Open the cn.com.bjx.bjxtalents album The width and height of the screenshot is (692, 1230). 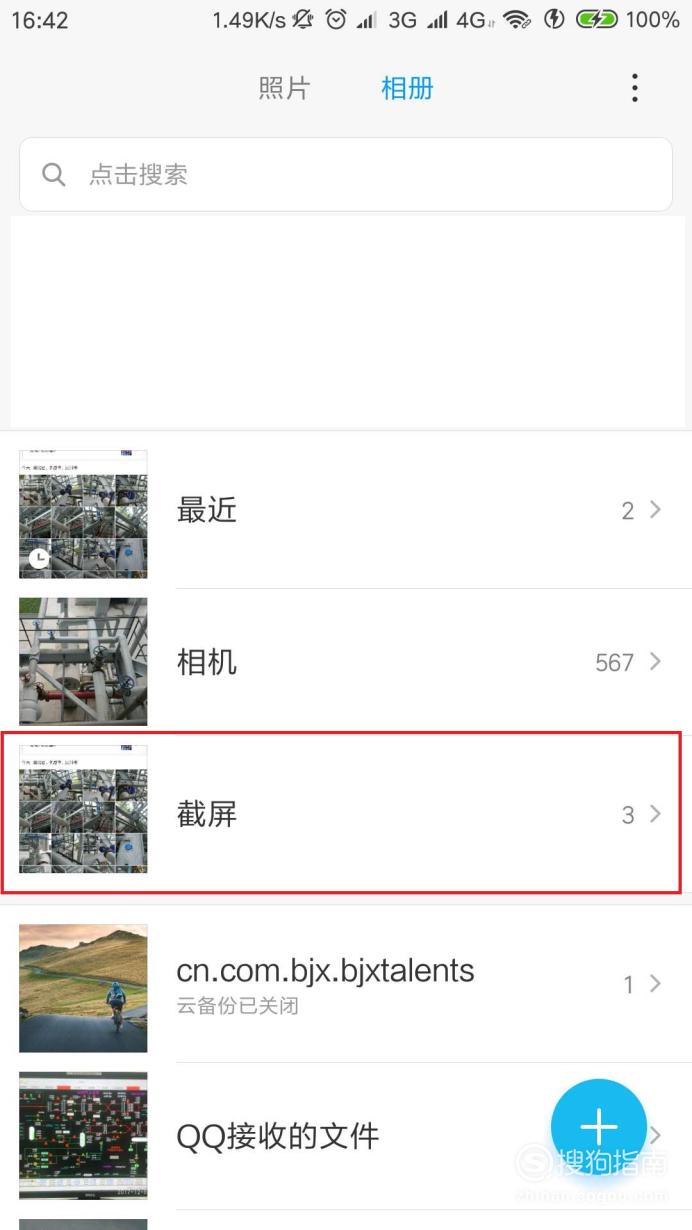(x=346, y=987)
